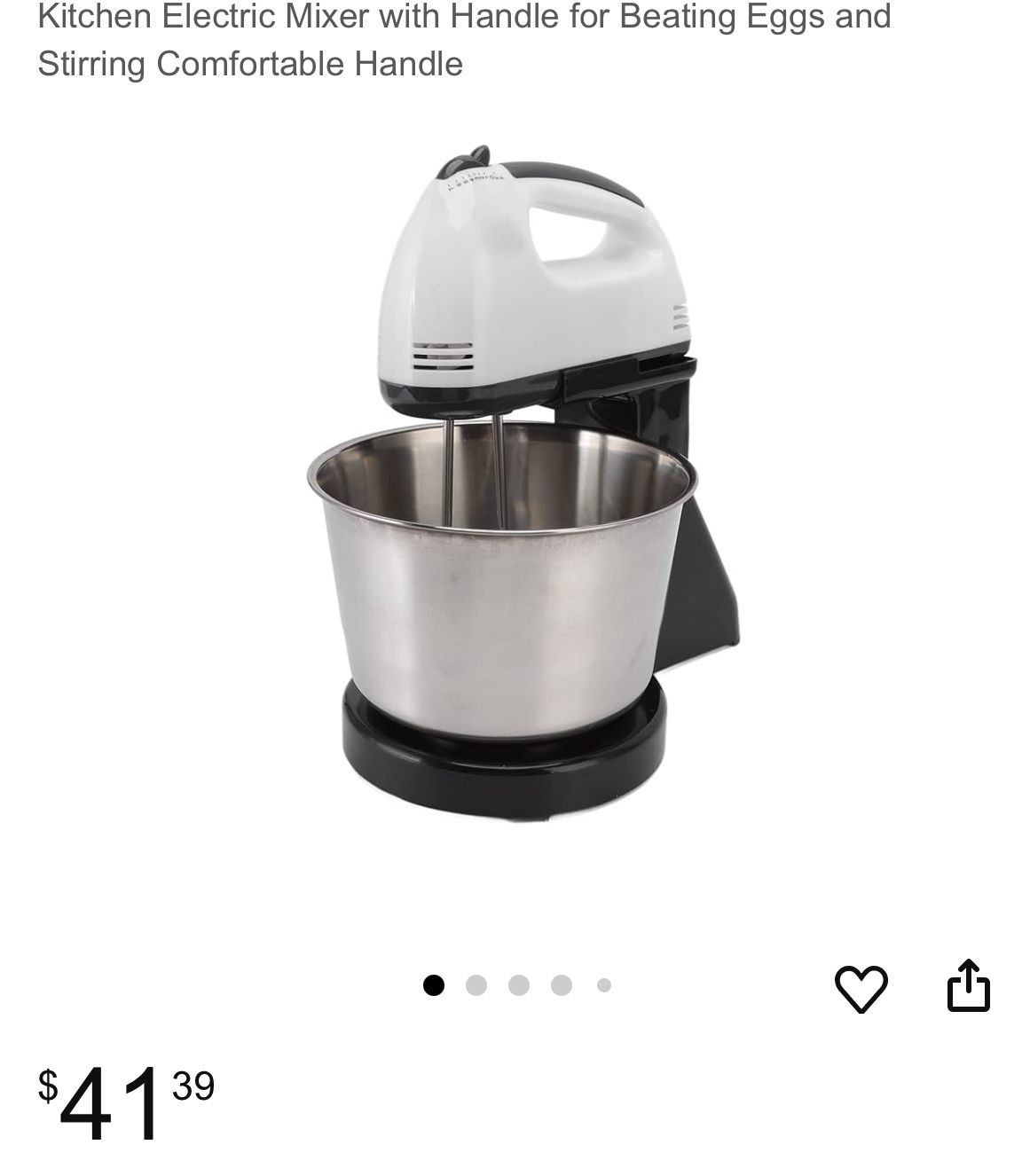Advance the image carousel indicator

click(x=477, y=983)
